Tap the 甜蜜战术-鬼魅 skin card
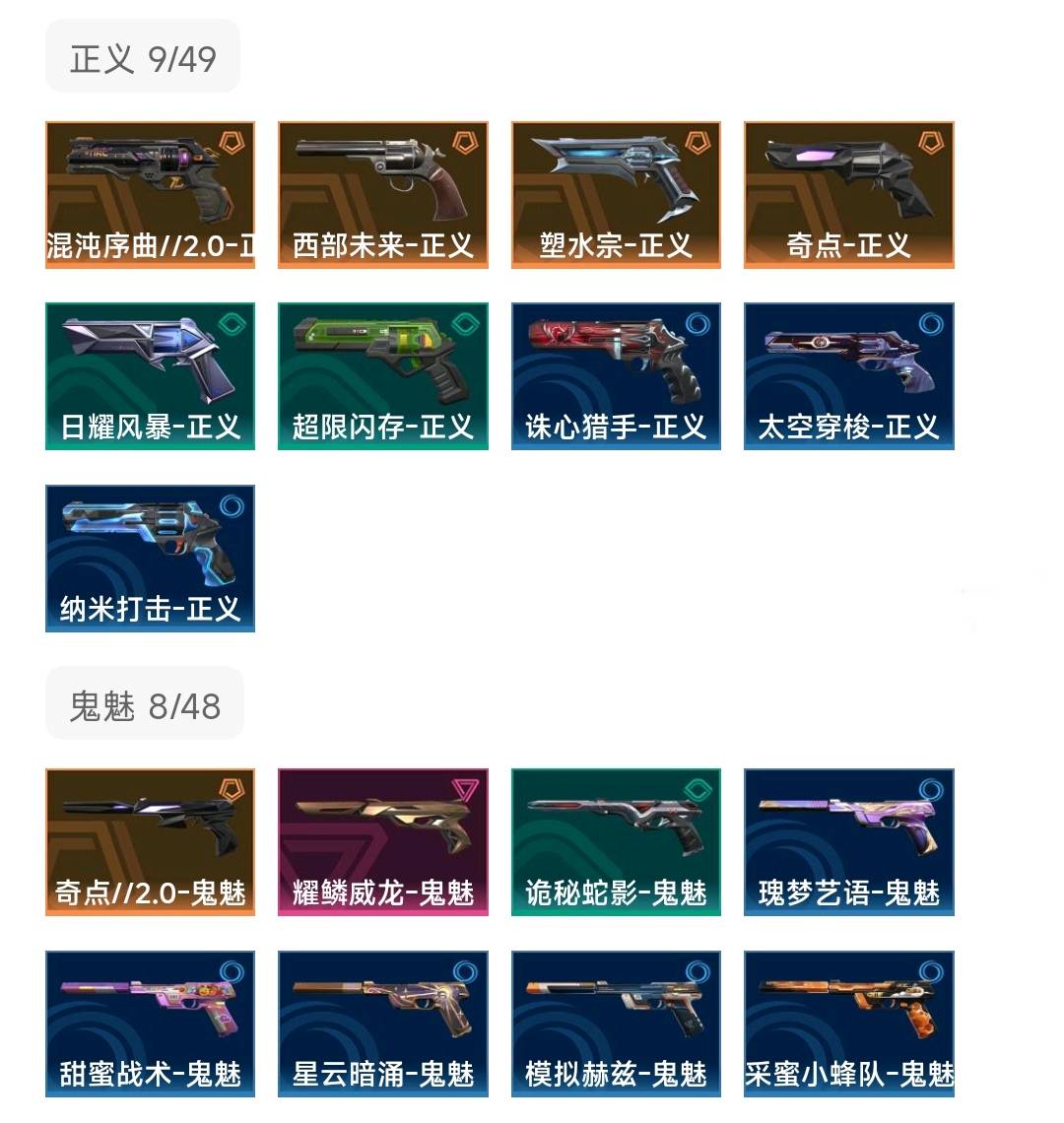Image resolution: width=1064 pixels, height=1123 pixels. (x=150, y=1024)
